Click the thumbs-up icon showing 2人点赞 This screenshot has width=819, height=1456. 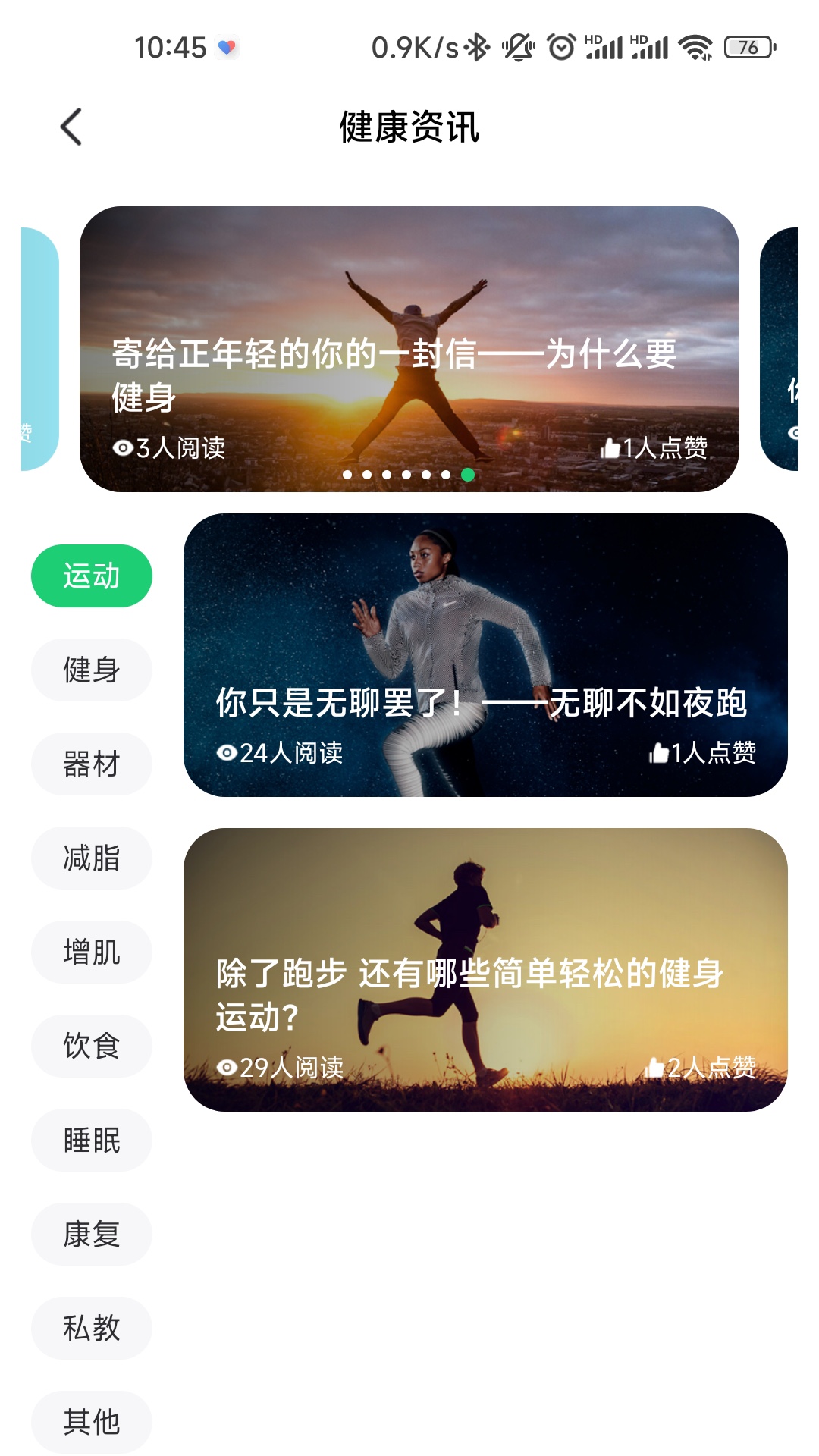click(657, 1066)
